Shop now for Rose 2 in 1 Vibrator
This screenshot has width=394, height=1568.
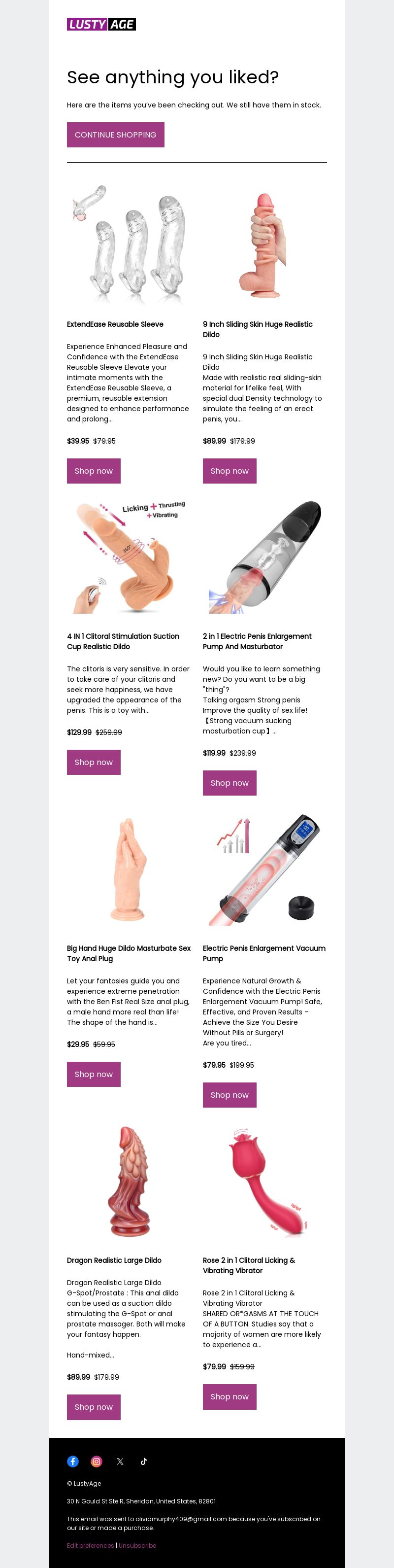[229, 1396]
